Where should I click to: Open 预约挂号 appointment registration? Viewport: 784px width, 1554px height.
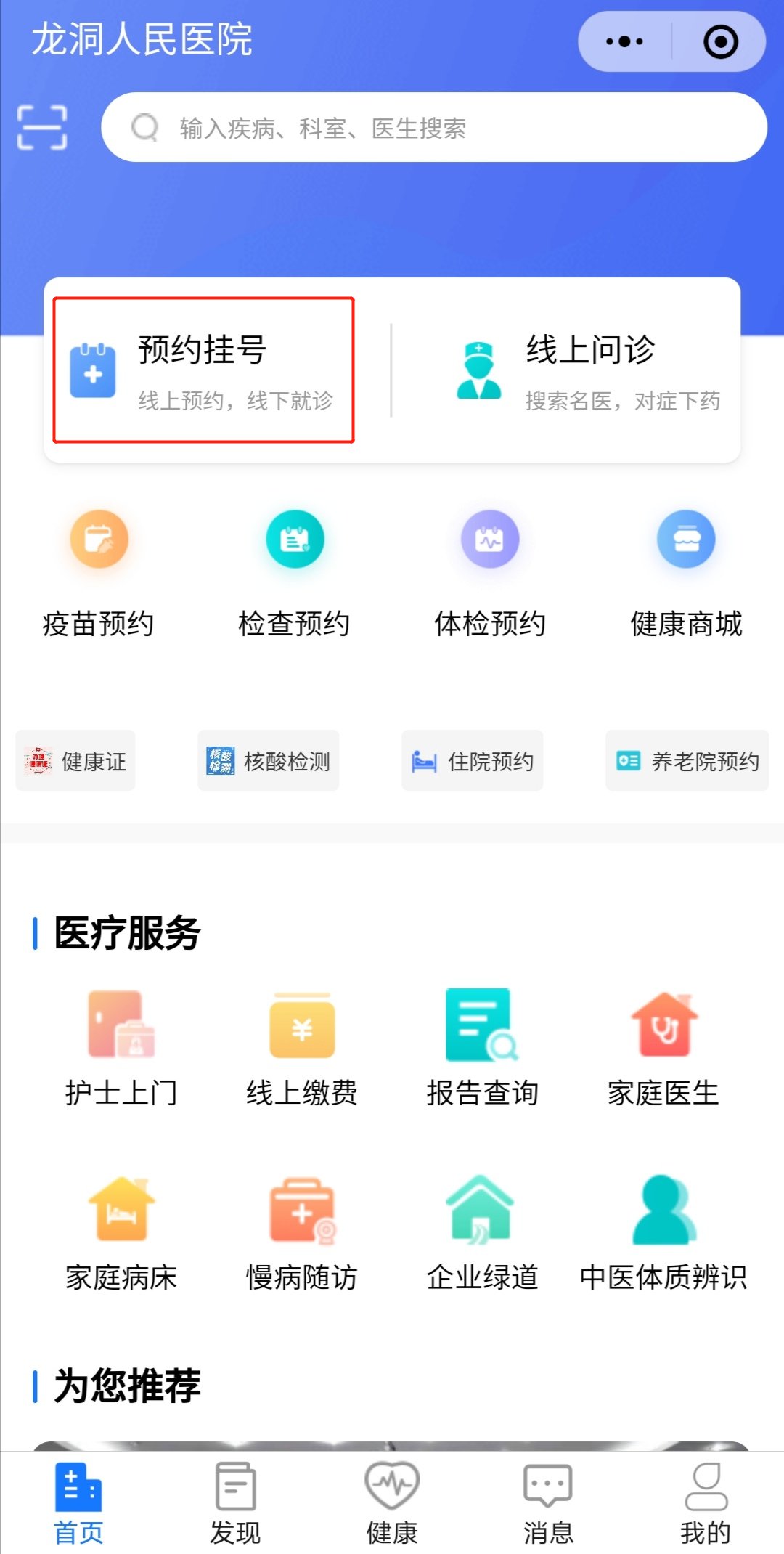pyautogui.click(x=203, y=370)
